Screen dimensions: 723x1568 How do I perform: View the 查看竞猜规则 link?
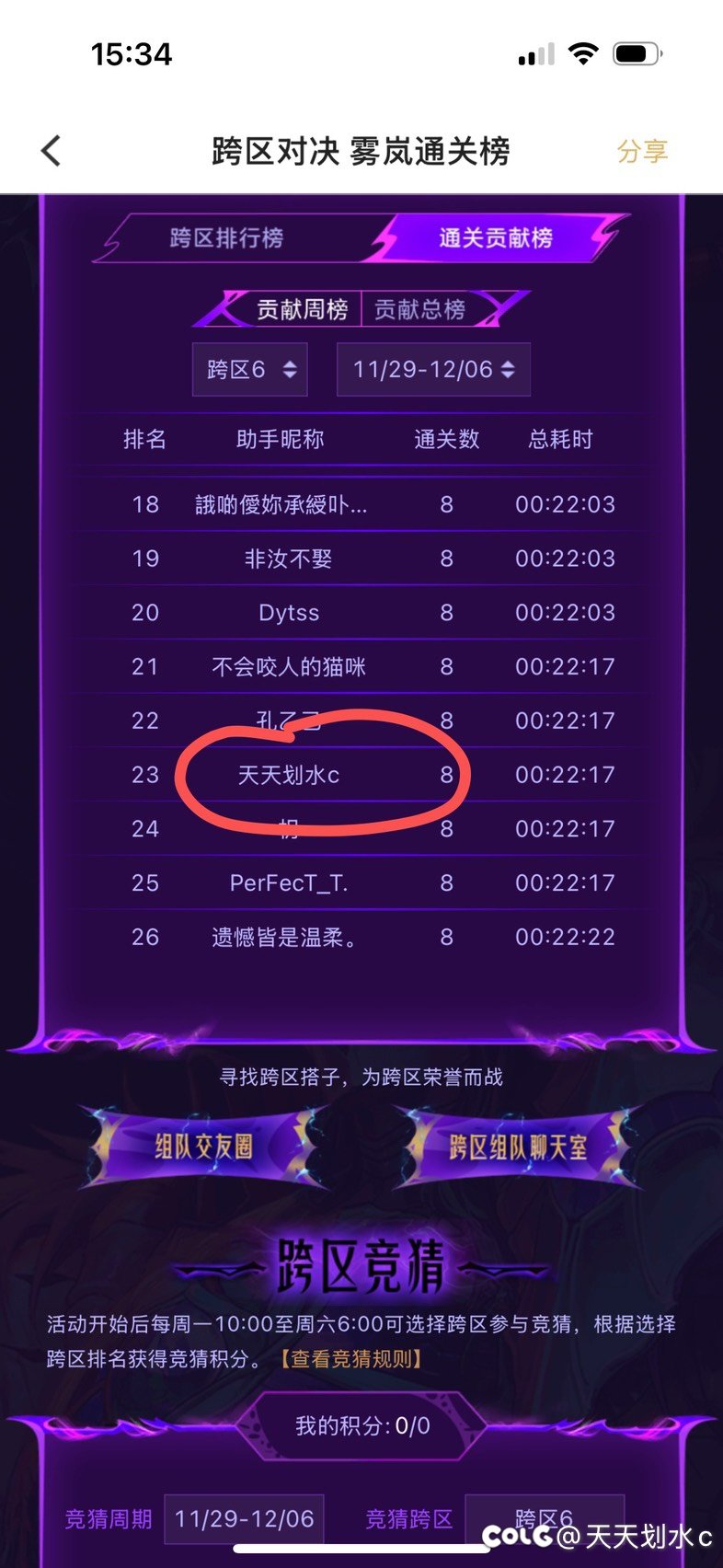tap(351, 1359)
